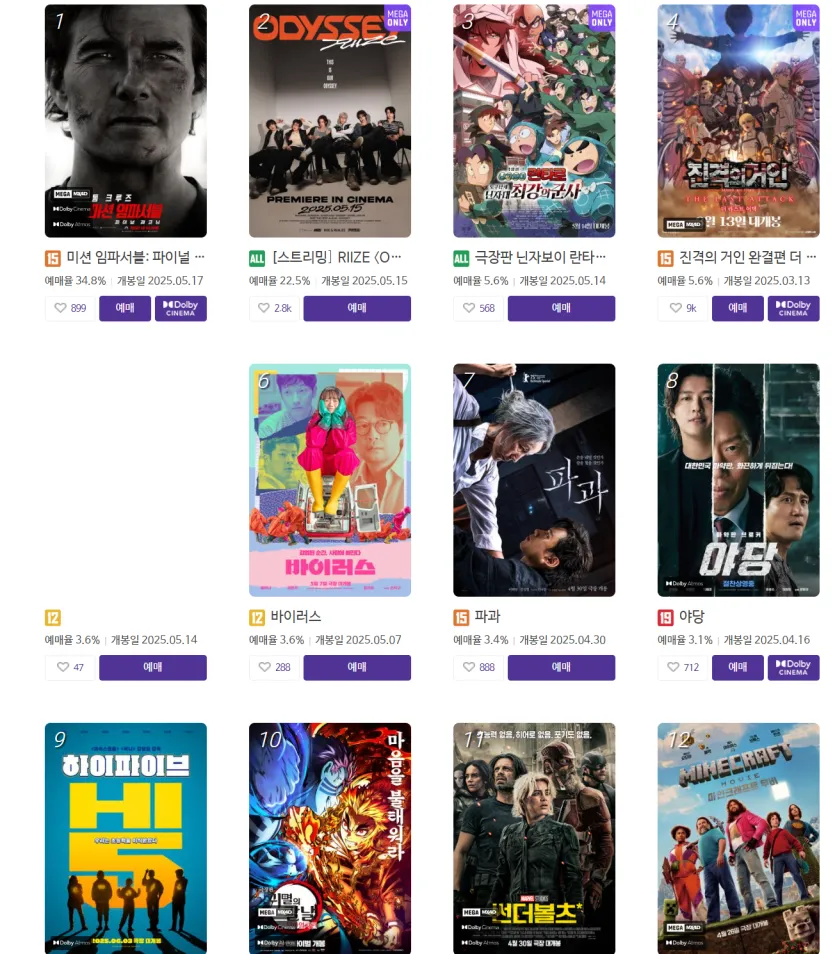Open the 진격의 거인 poster

click(x=738, y=120)
